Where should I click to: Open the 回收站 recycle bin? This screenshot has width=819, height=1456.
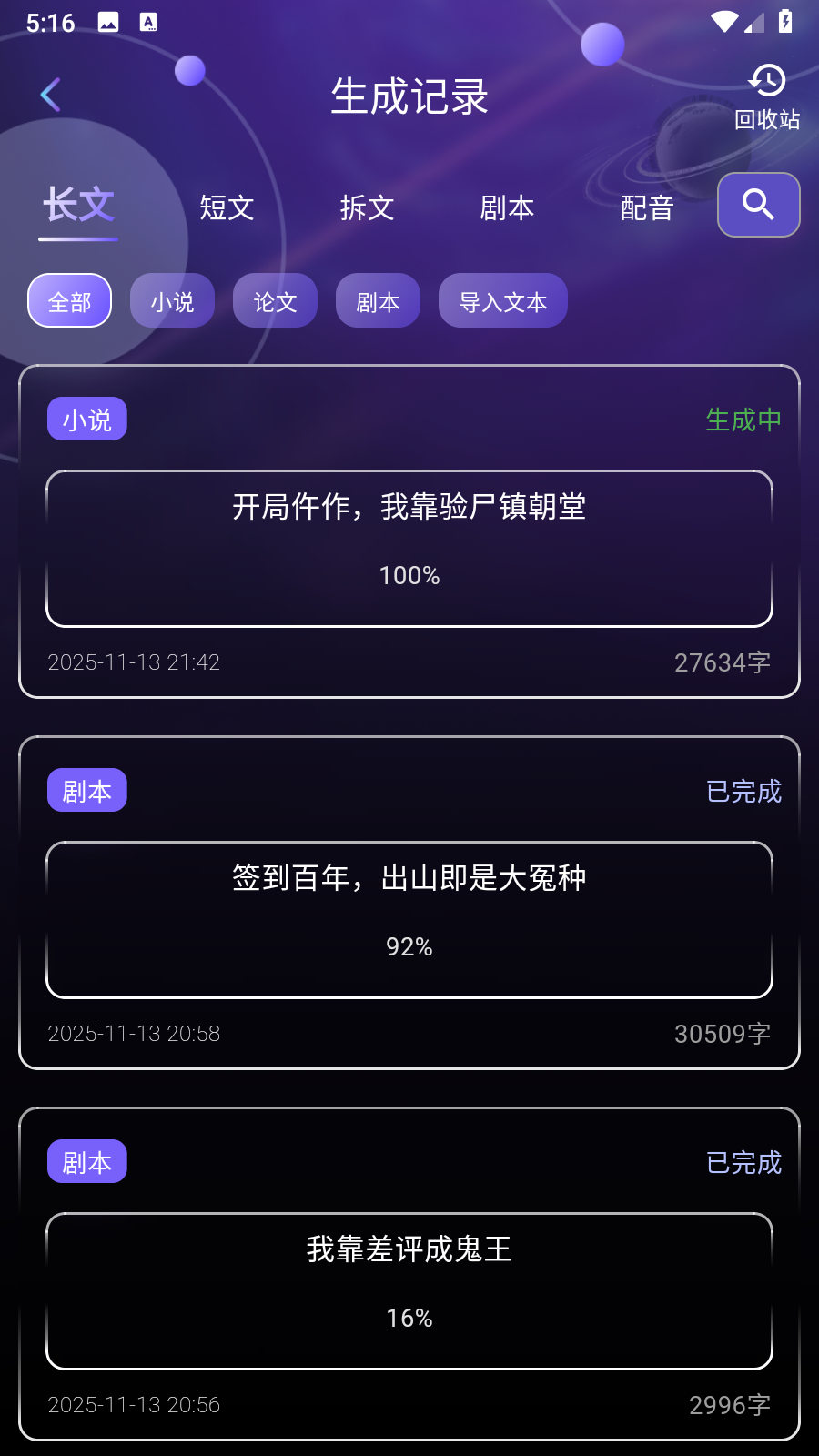[x=767, y=95]
